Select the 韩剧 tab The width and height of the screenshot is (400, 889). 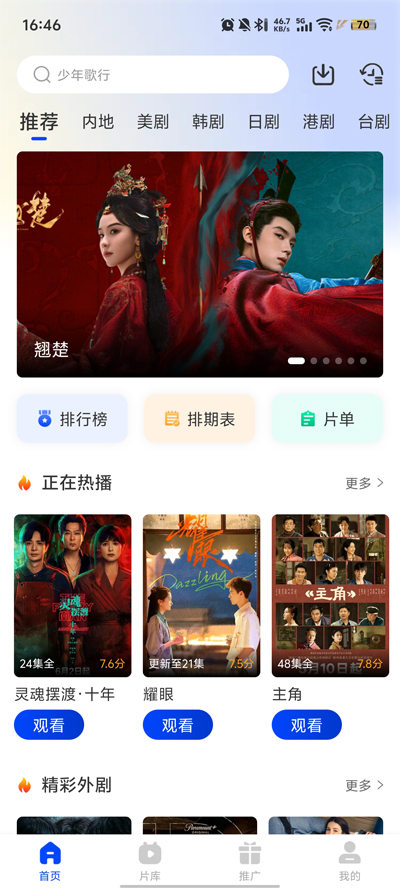pos(208,121)
